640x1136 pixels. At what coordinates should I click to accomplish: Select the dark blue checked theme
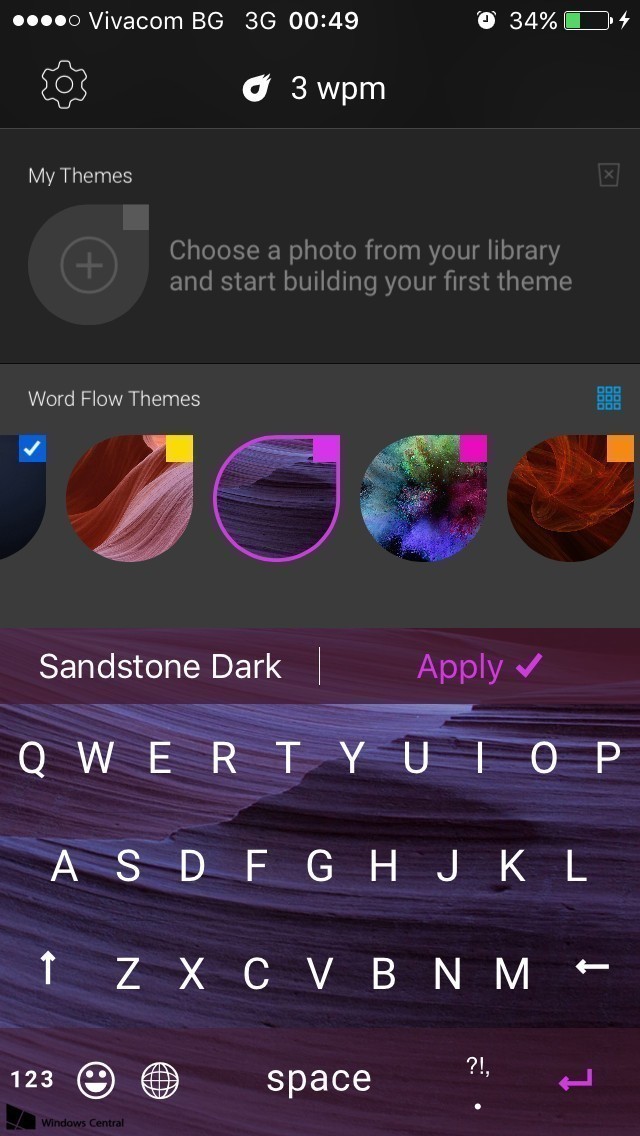tap(20, 498)
